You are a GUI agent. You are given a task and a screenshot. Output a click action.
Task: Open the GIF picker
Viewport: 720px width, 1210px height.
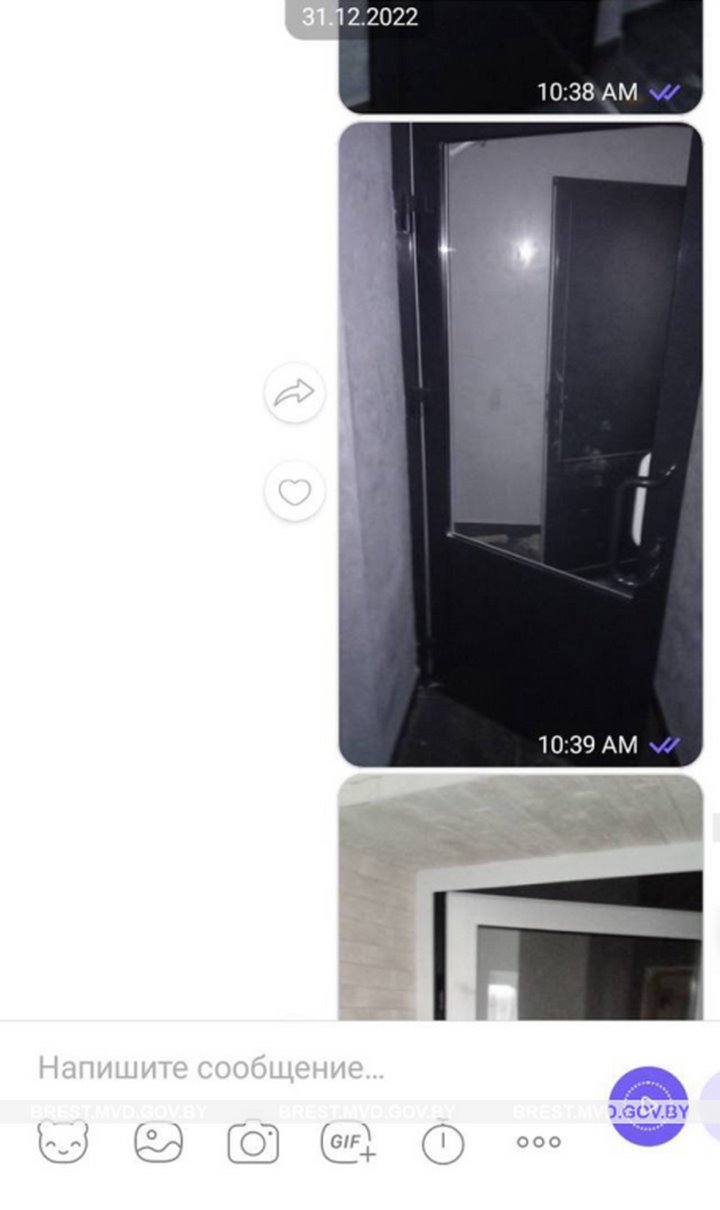tap(348, 1142)
